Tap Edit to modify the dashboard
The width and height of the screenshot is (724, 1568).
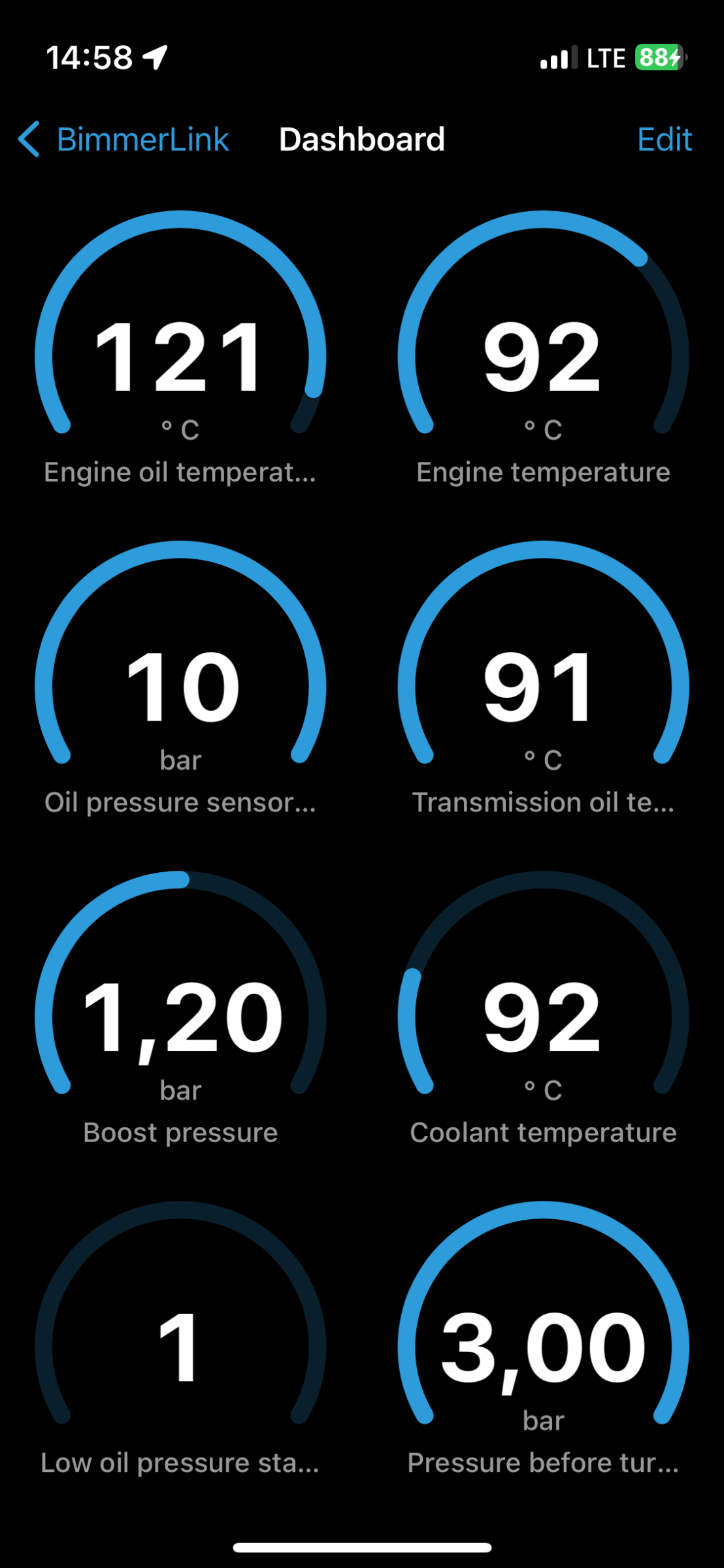point(664,139)
